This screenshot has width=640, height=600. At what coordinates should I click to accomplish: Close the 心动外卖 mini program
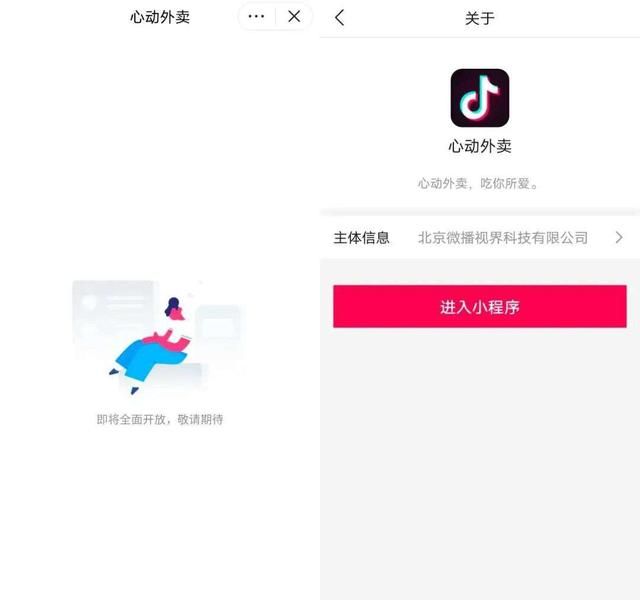click(x=294, y=16)
